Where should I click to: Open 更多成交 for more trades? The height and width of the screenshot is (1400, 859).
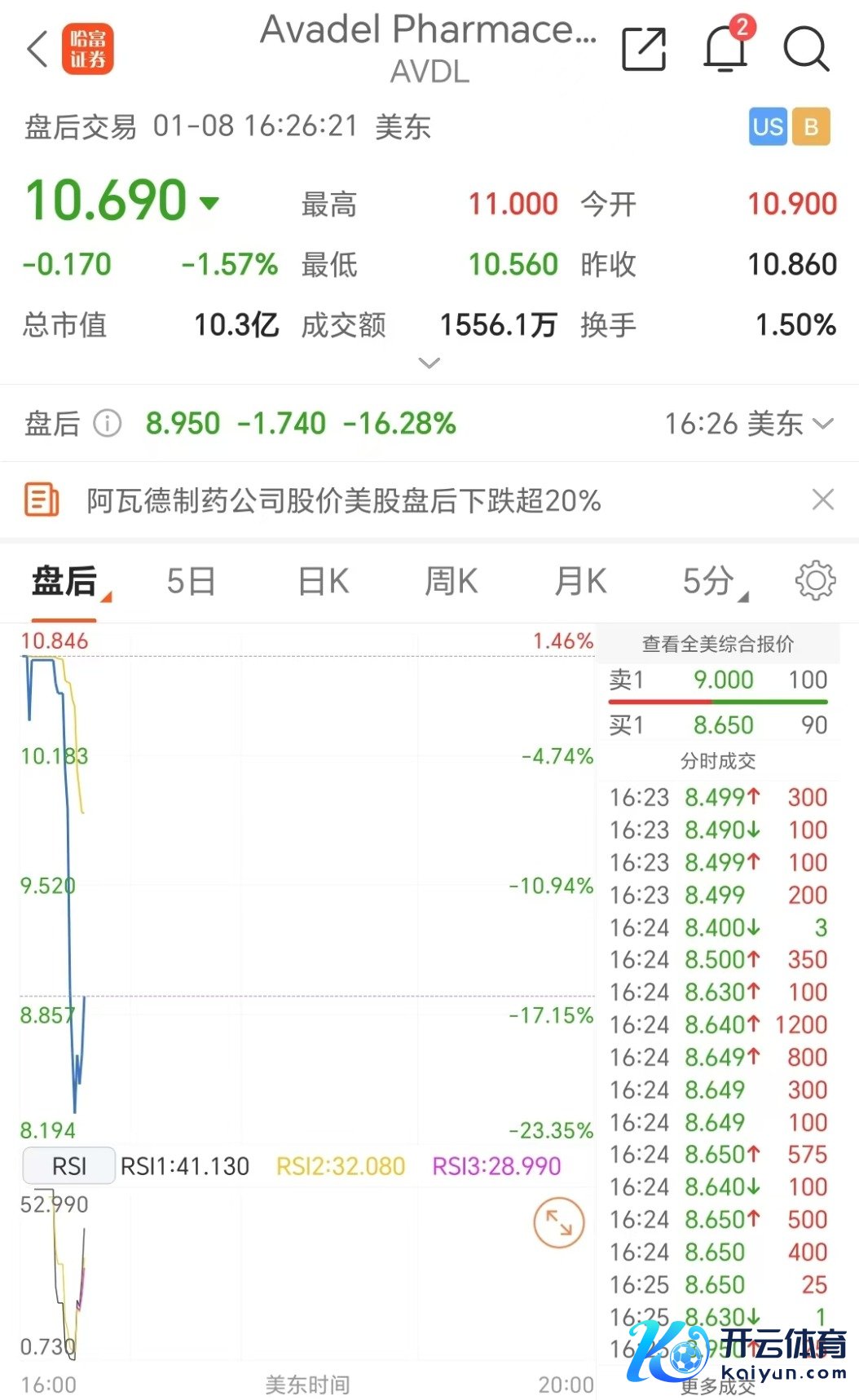(717, 1387)
